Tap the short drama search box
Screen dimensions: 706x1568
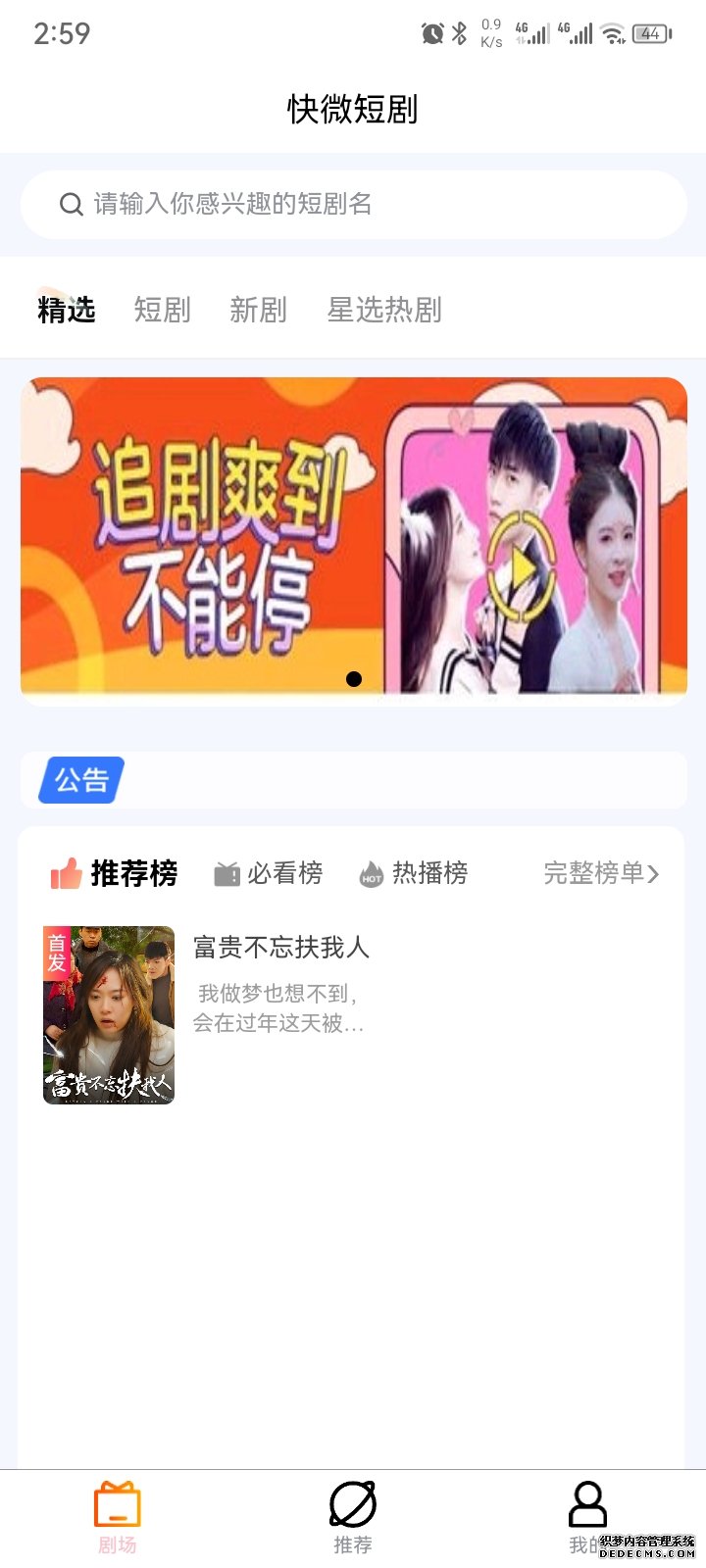(x=353, y=204)
